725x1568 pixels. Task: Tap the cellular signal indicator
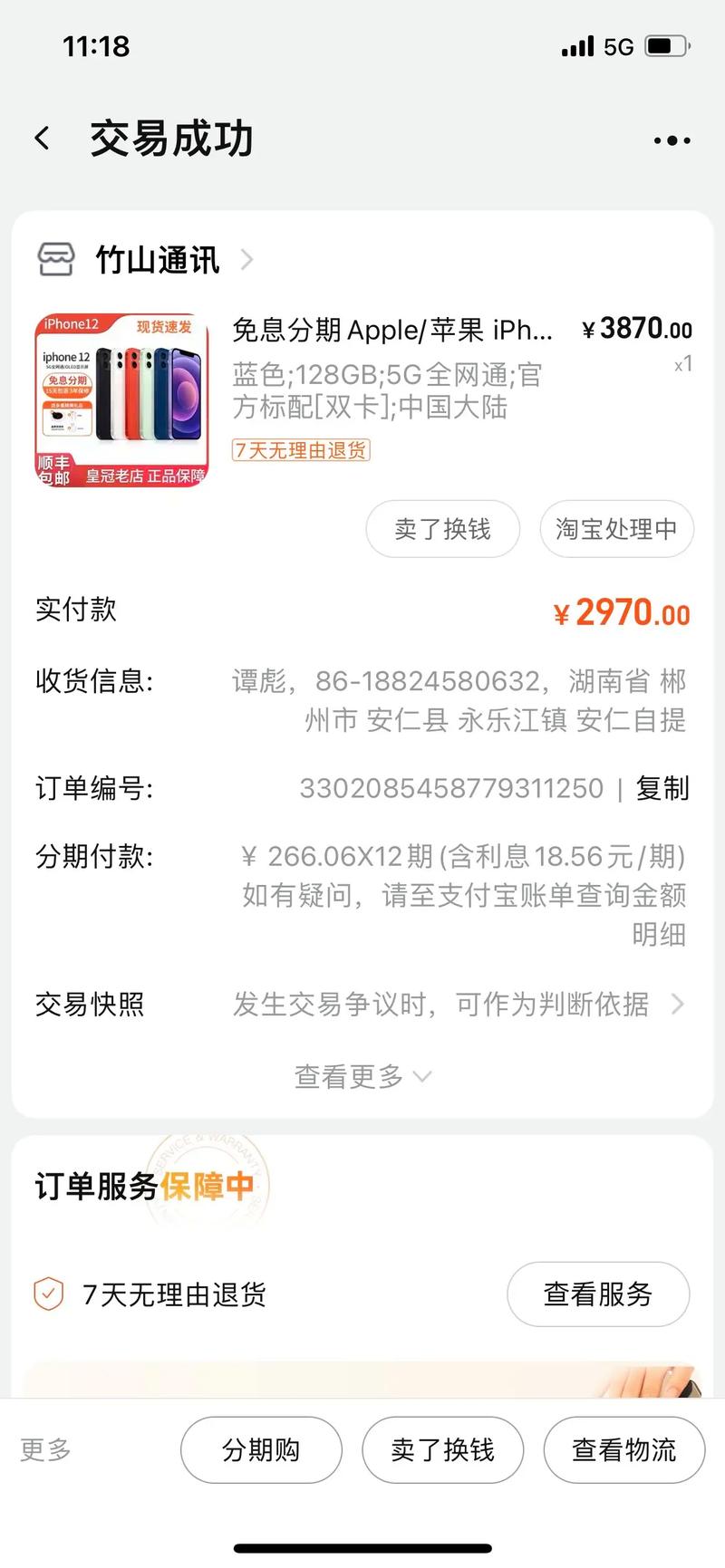[x=577, y=43]
